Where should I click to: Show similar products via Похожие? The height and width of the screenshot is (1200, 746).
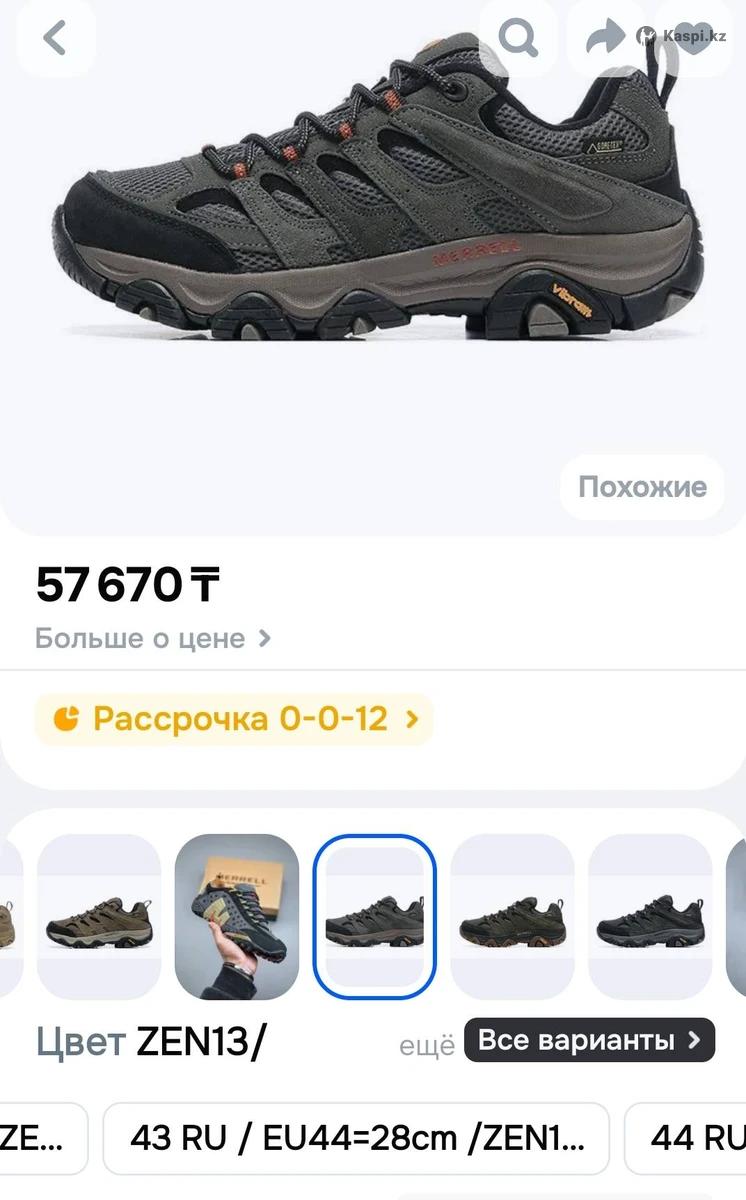pos(642,487)
